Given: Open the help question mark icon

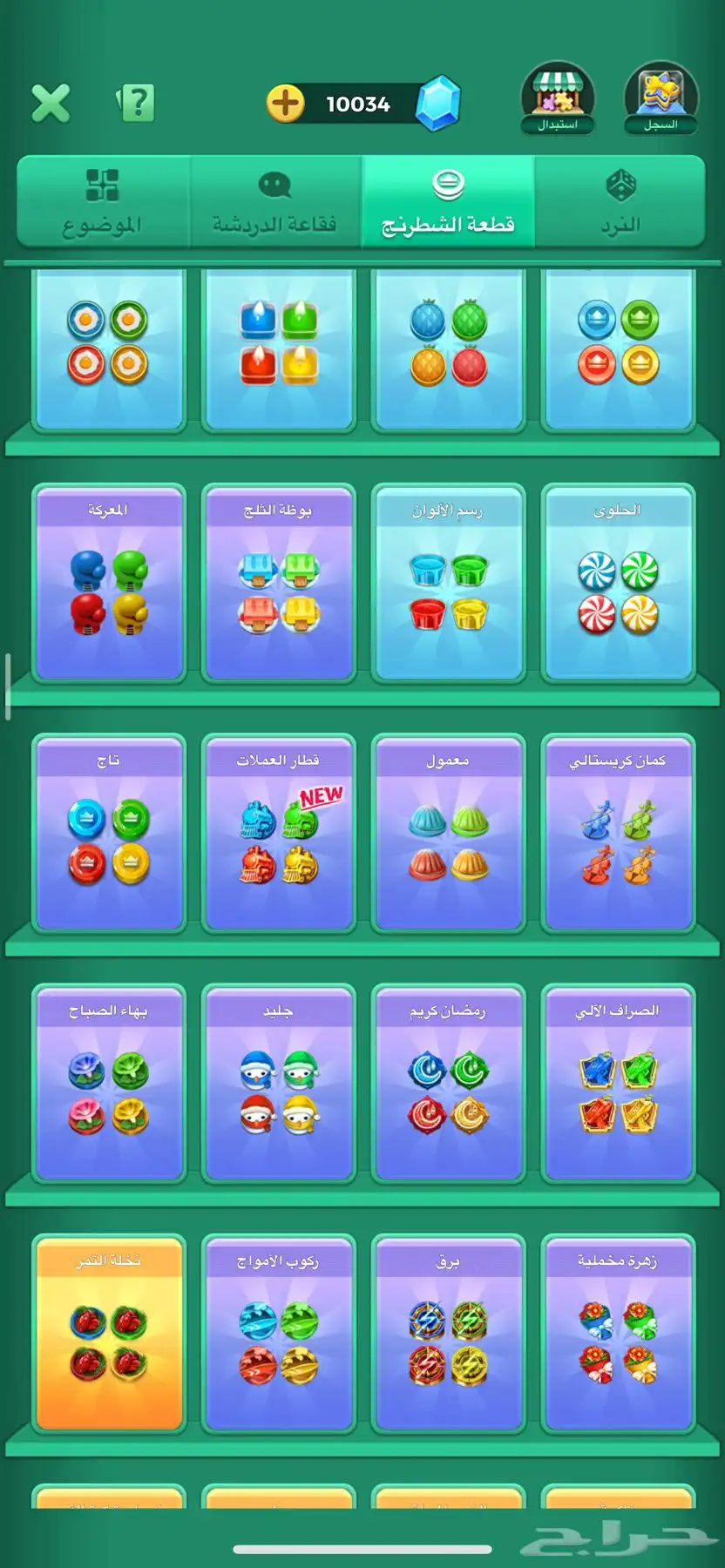Looking at the screenshot, I should 136,103.
